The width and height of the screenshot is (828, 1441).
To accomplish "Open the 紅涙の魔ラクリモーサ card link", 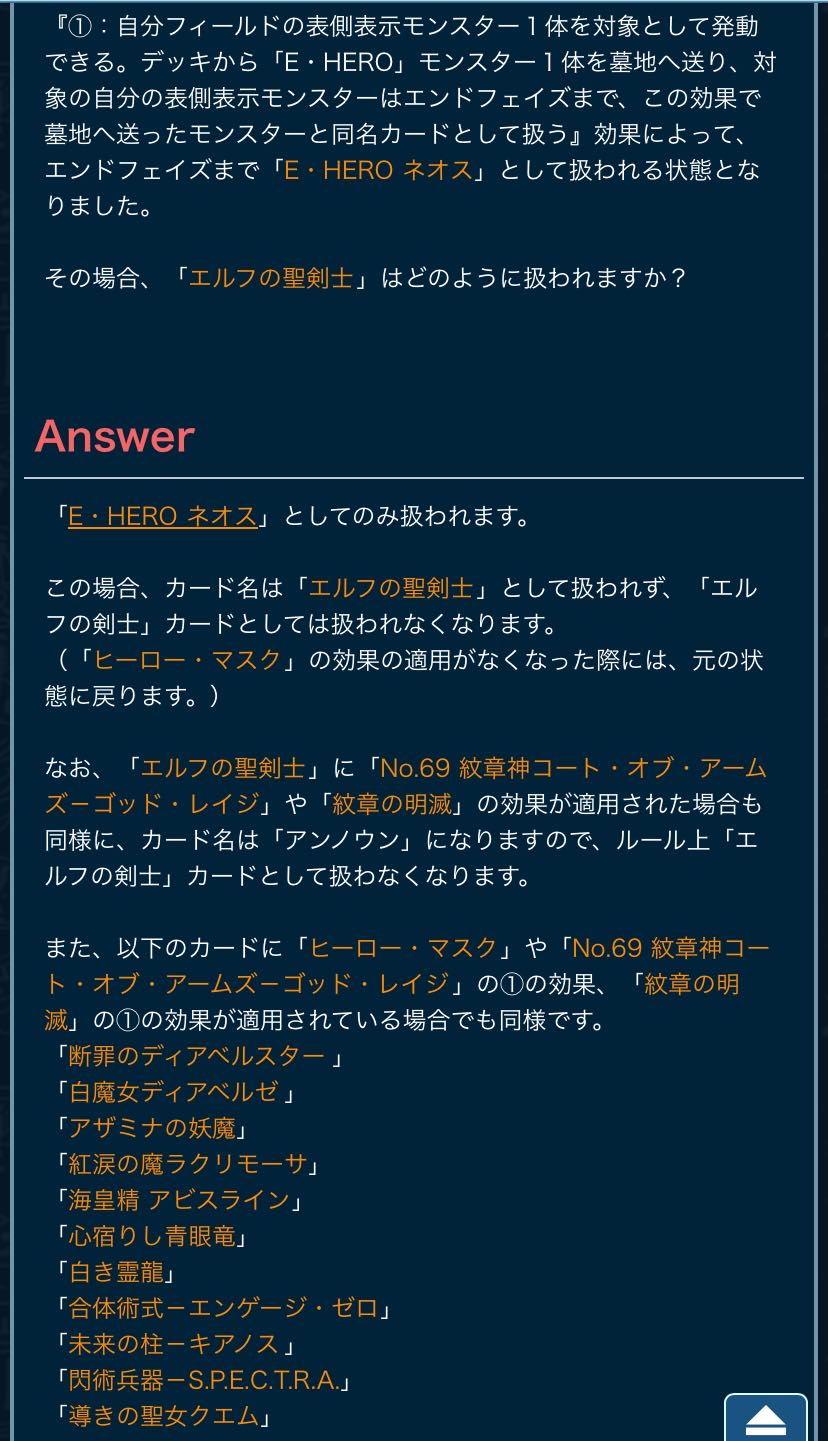I will (187, 1164).
